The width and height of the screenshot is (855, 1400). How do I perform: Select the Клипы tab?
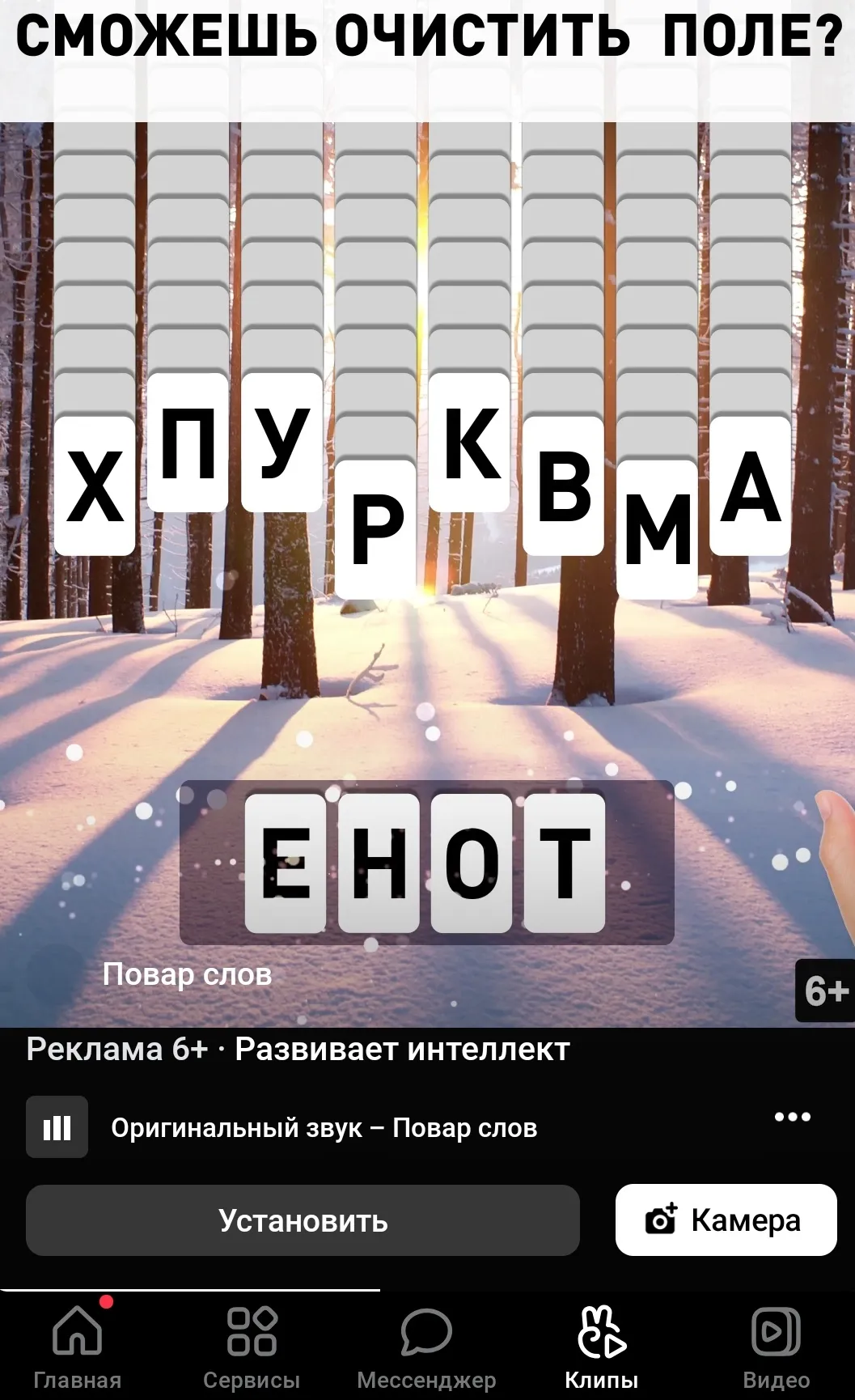pyautogui.click(x=601, y=1347)
